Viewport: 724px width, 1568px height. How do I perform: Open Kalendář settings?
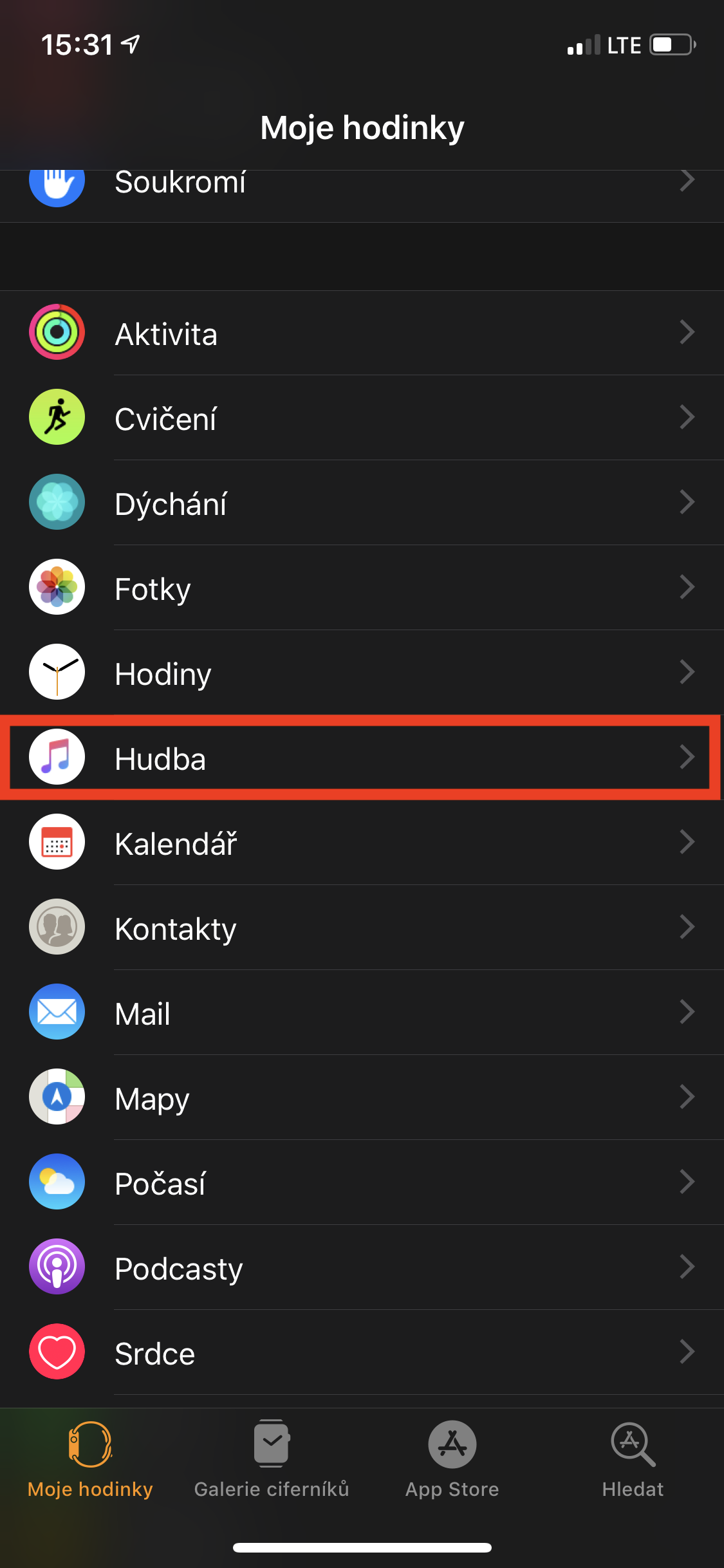pyautogui.click(x=360, y=843)
